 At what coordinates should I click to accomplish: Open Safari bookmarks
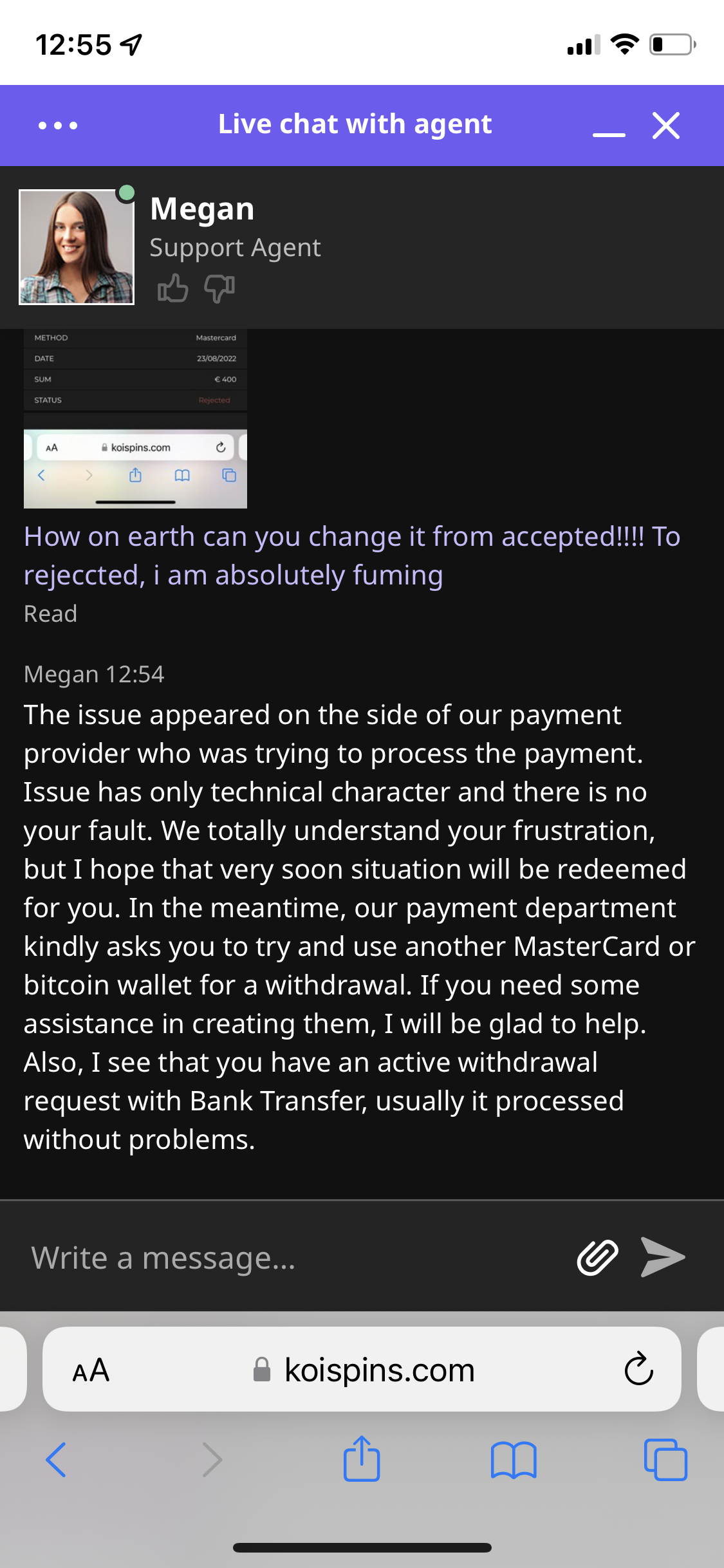pos(513,1460)
